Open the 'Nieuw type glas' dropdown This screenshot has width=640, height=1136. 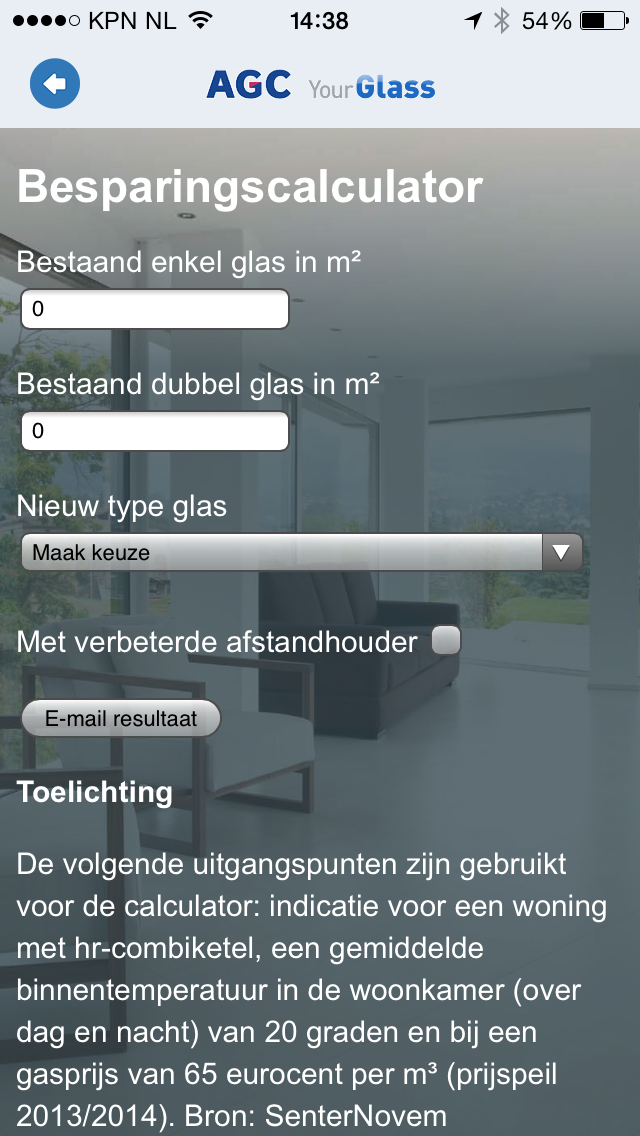pyautogui.click(x=302, y=553)
